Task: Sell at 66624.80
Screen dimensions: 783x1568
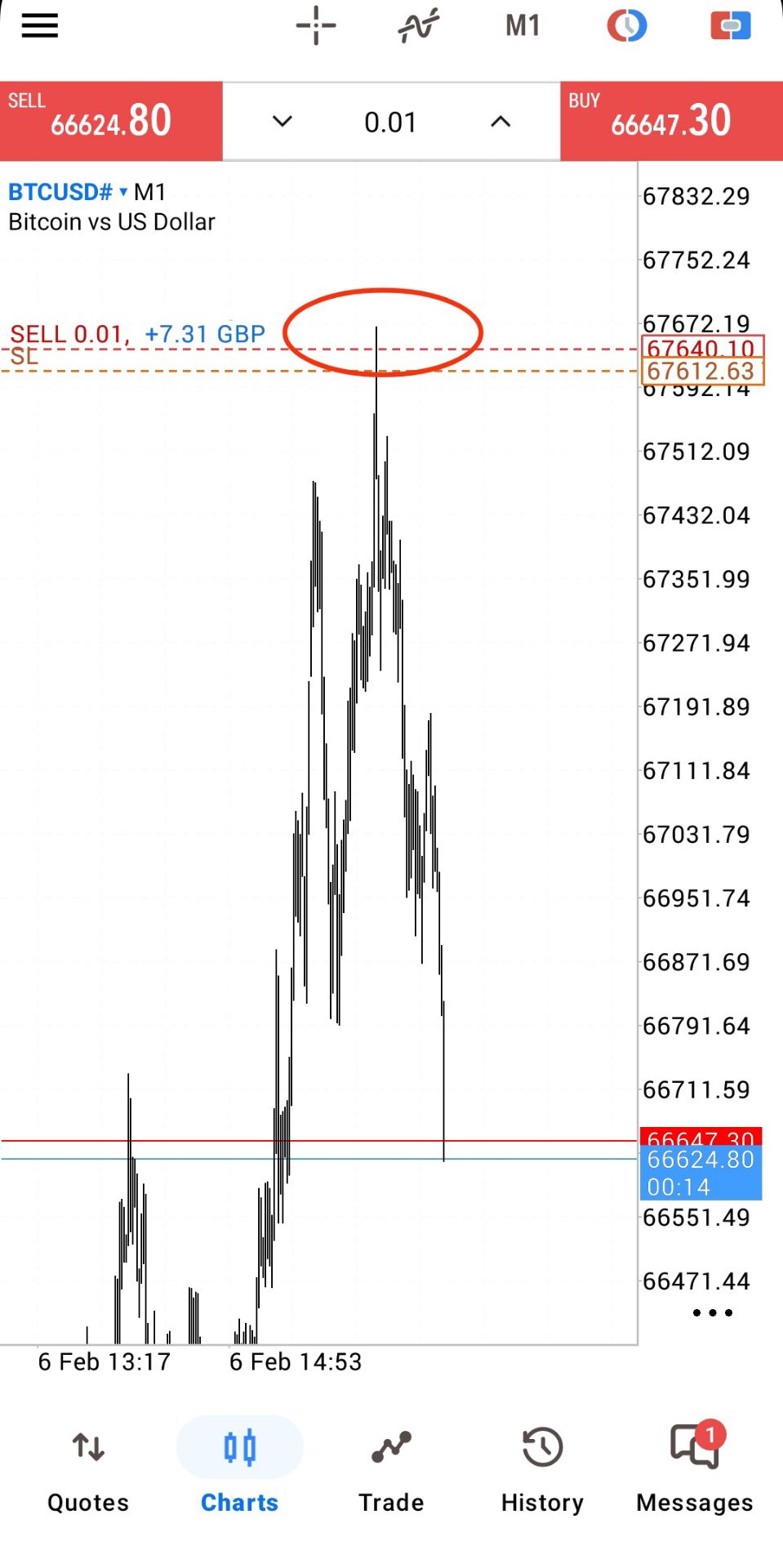Action: click(111, 121)
